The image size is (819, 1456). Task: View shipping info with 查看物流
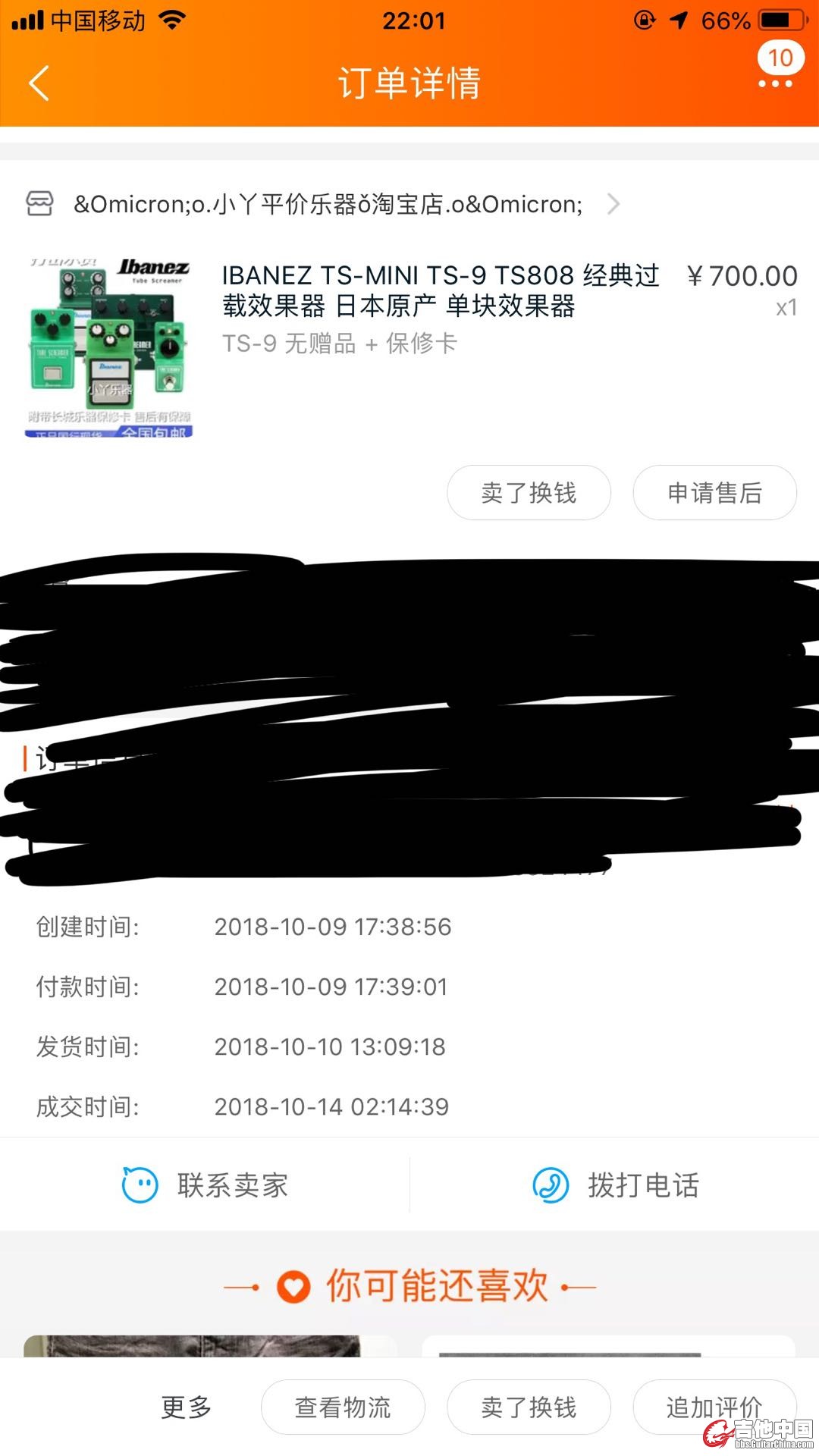(343, 1407)
